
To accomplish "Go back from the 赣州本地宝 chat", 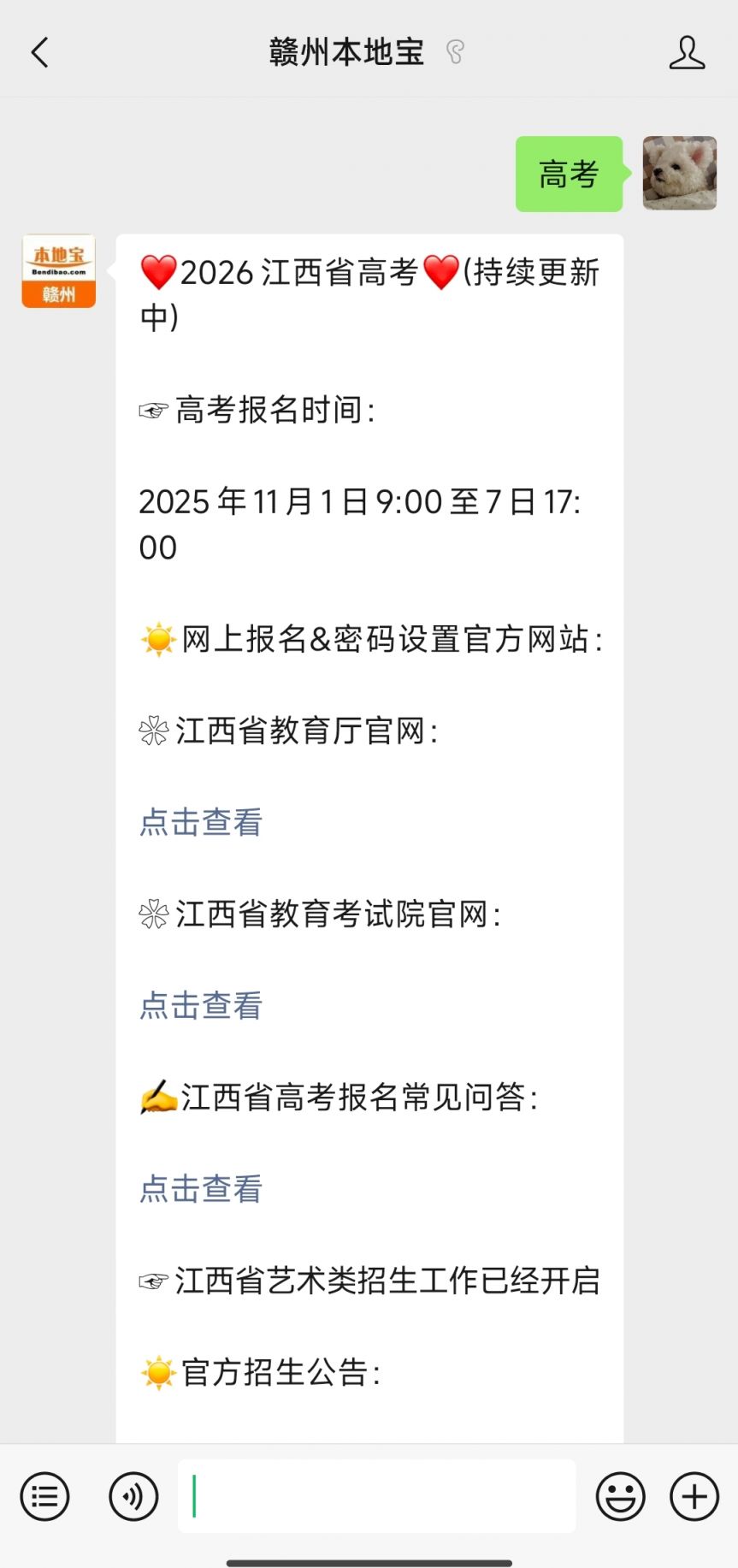I will coord(40,52).
